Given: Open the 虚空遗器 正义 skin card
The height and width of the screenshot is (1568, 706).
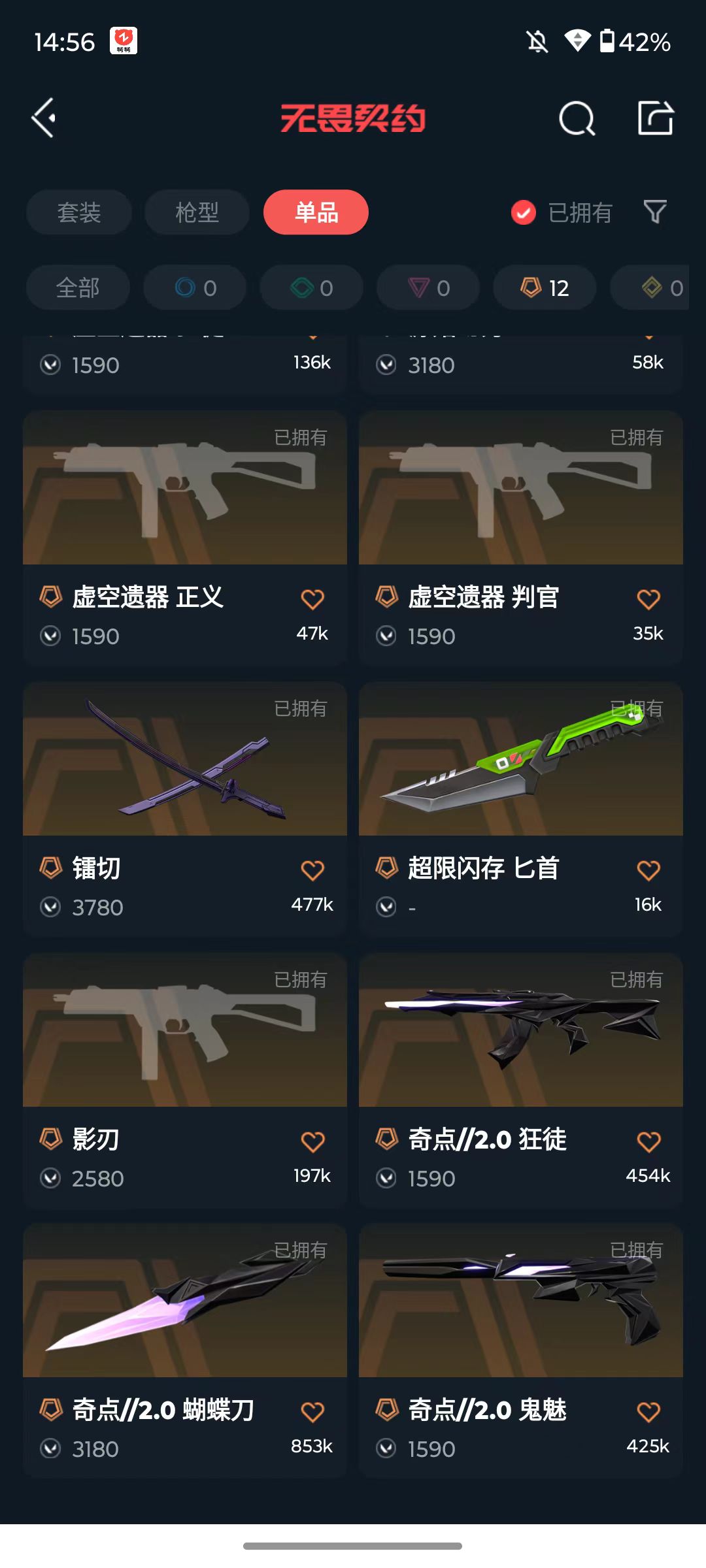Looking at the screenshot, I should click(x=185, y=538).
